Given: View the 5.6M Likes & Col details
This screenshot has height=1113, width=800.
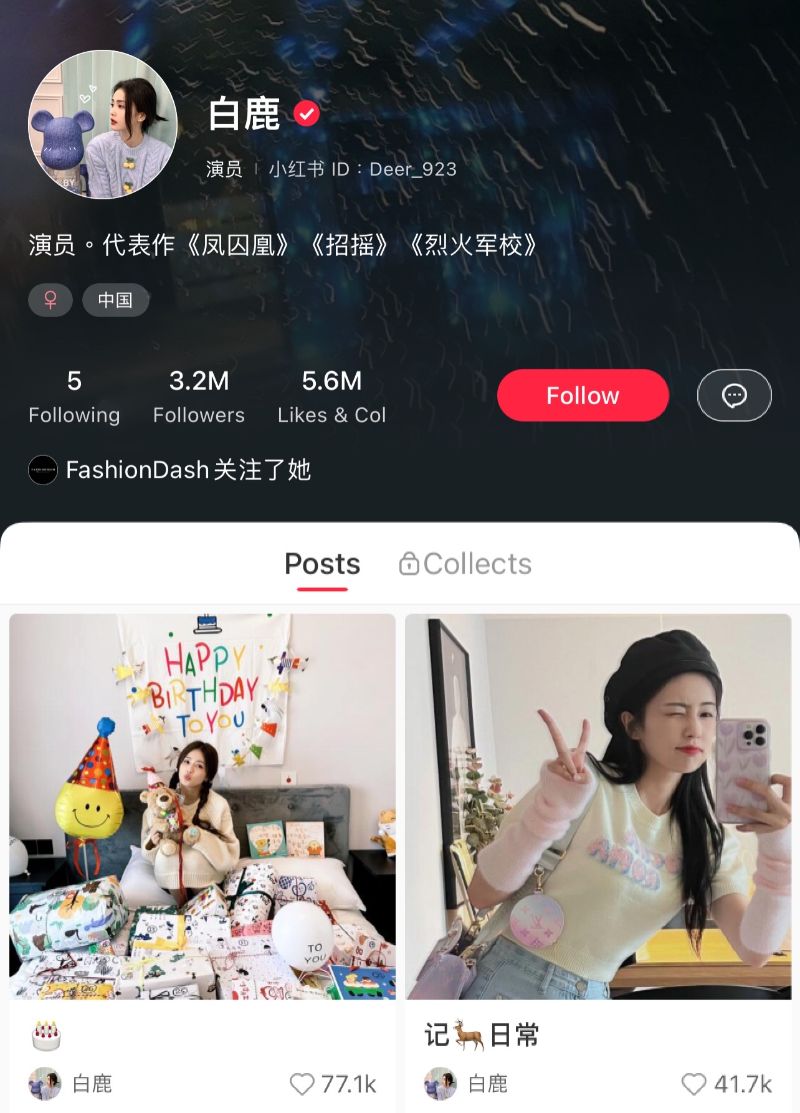Looking at the screenshot, I should click(331, 397).
